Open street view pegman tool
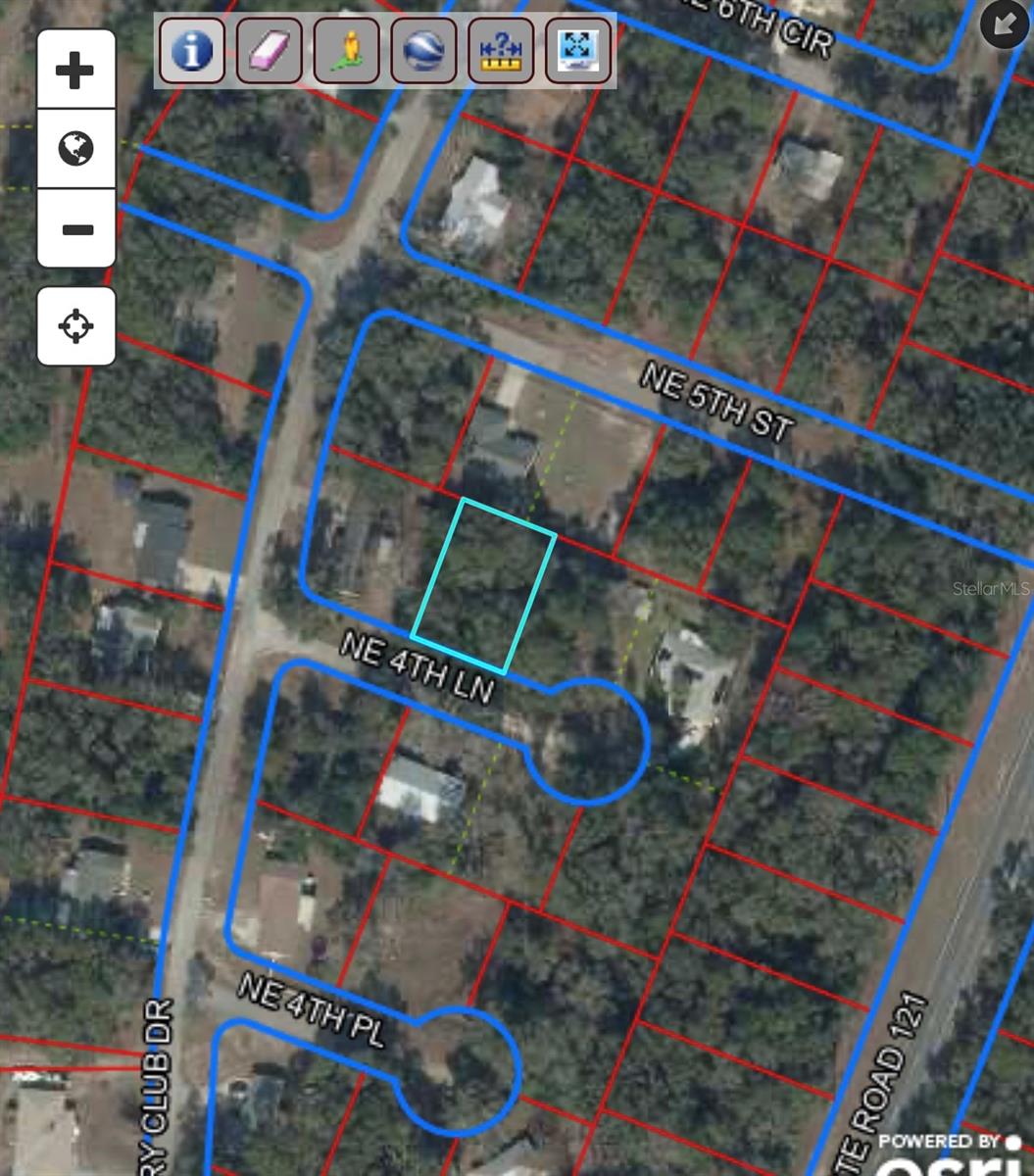1034x1176 pixels. click(x=347, y=50)
